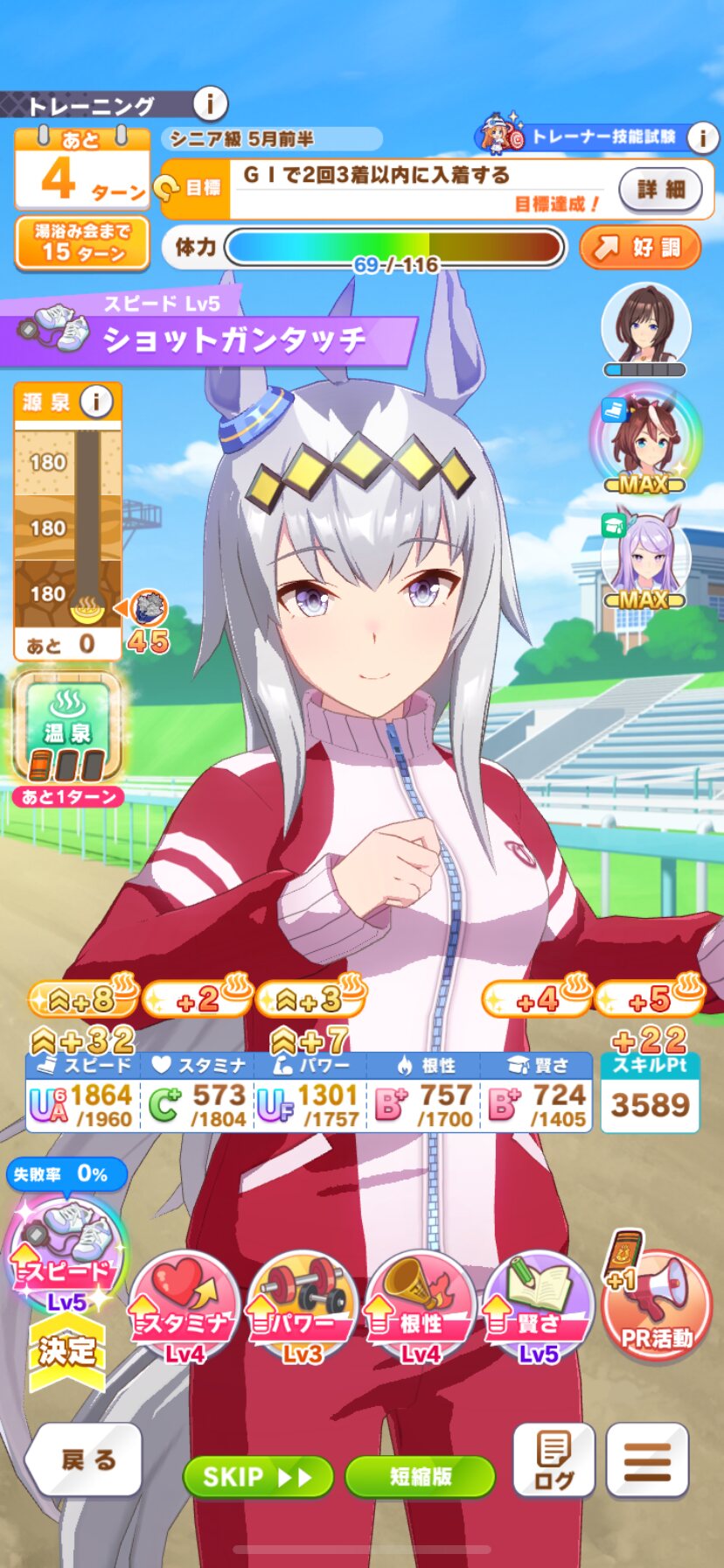724x1568 pixels.
Task: Open the 源泉 info icon
Action: [x=96, y=402]
